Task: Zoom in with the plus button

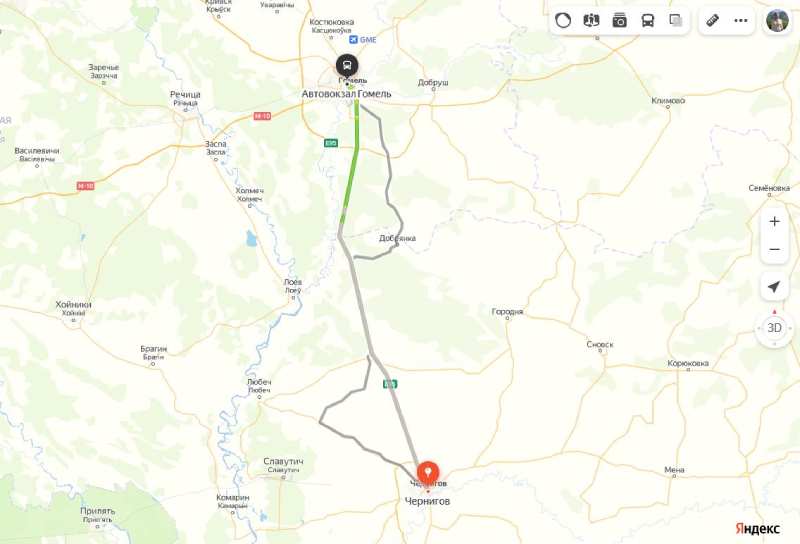Action: [x=774, y=221]
